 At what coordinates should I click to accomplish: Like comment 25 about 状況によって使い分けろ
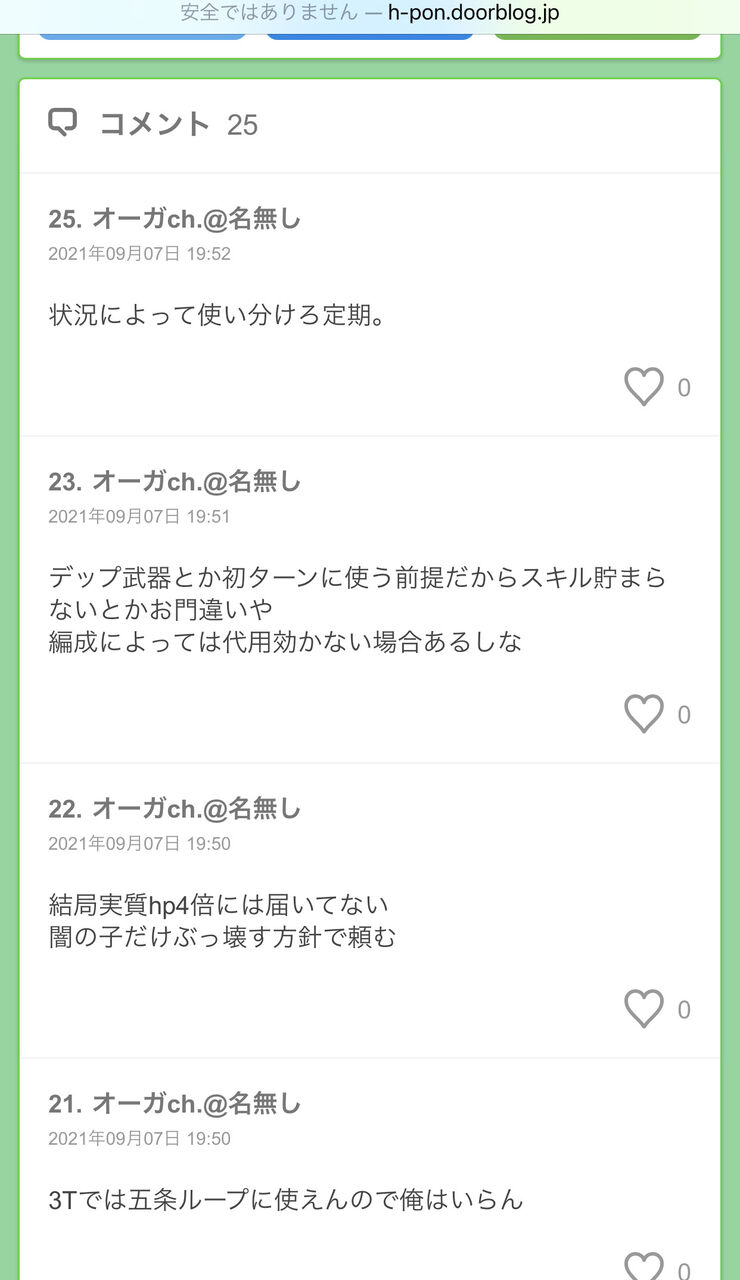pos(644,387)
